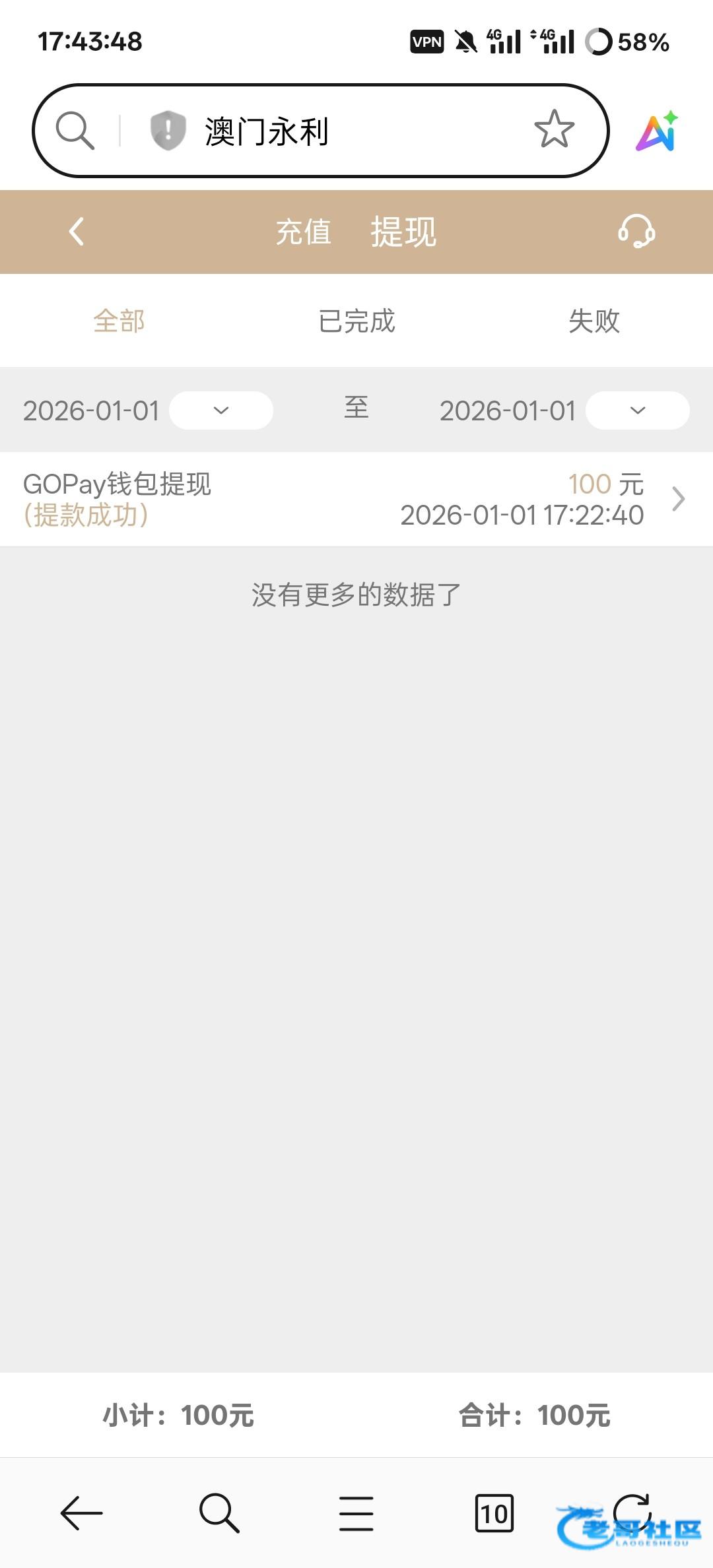
Task: Show 全部 records
Action: click(119, 321)
